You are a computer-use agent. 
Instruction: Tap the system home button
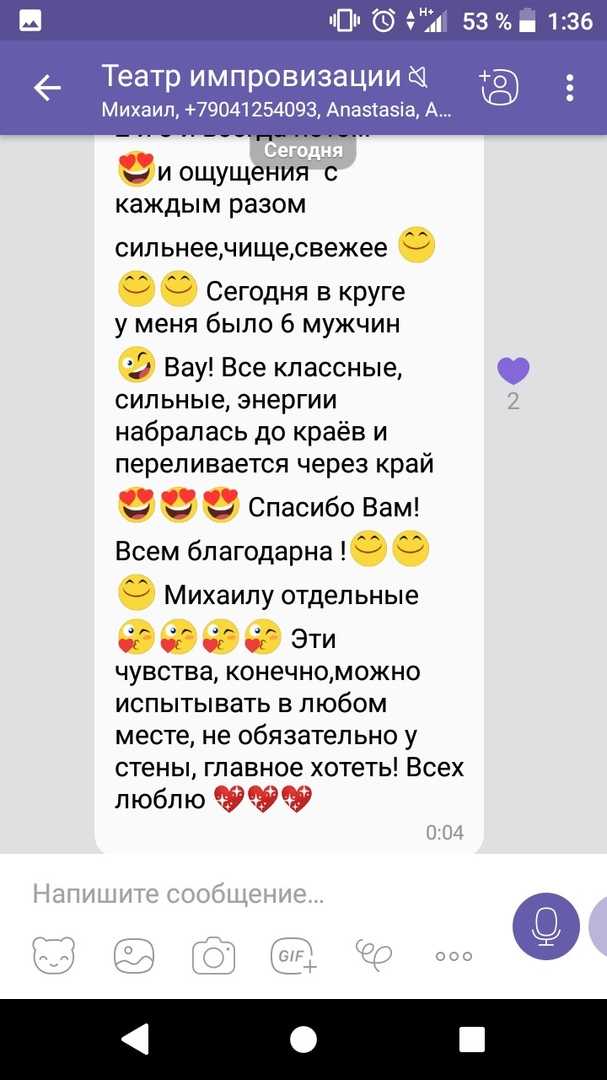pyautogui.click(x=303, y=1039)
